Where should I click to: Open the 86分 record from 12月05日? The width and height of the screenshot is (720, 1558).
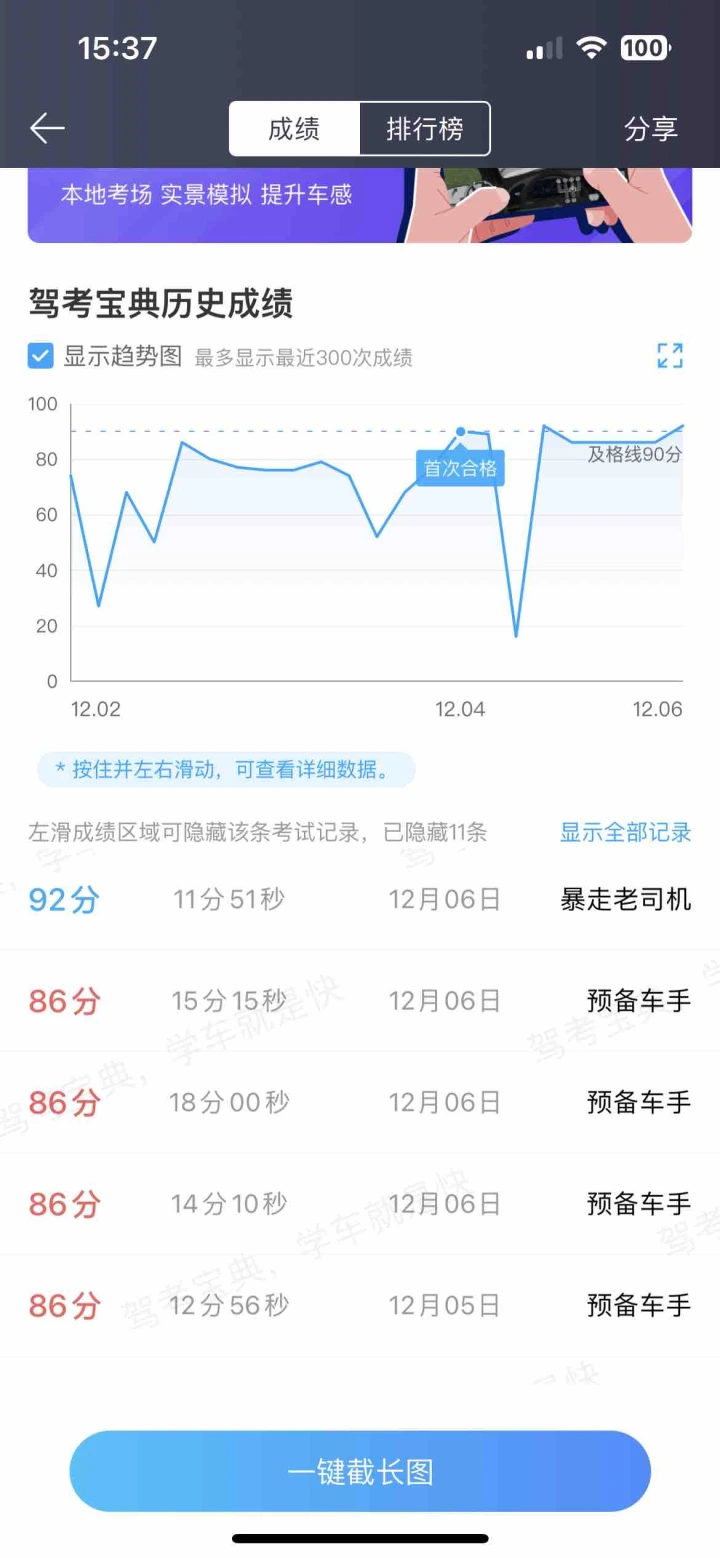click(x=360, y=1306)
